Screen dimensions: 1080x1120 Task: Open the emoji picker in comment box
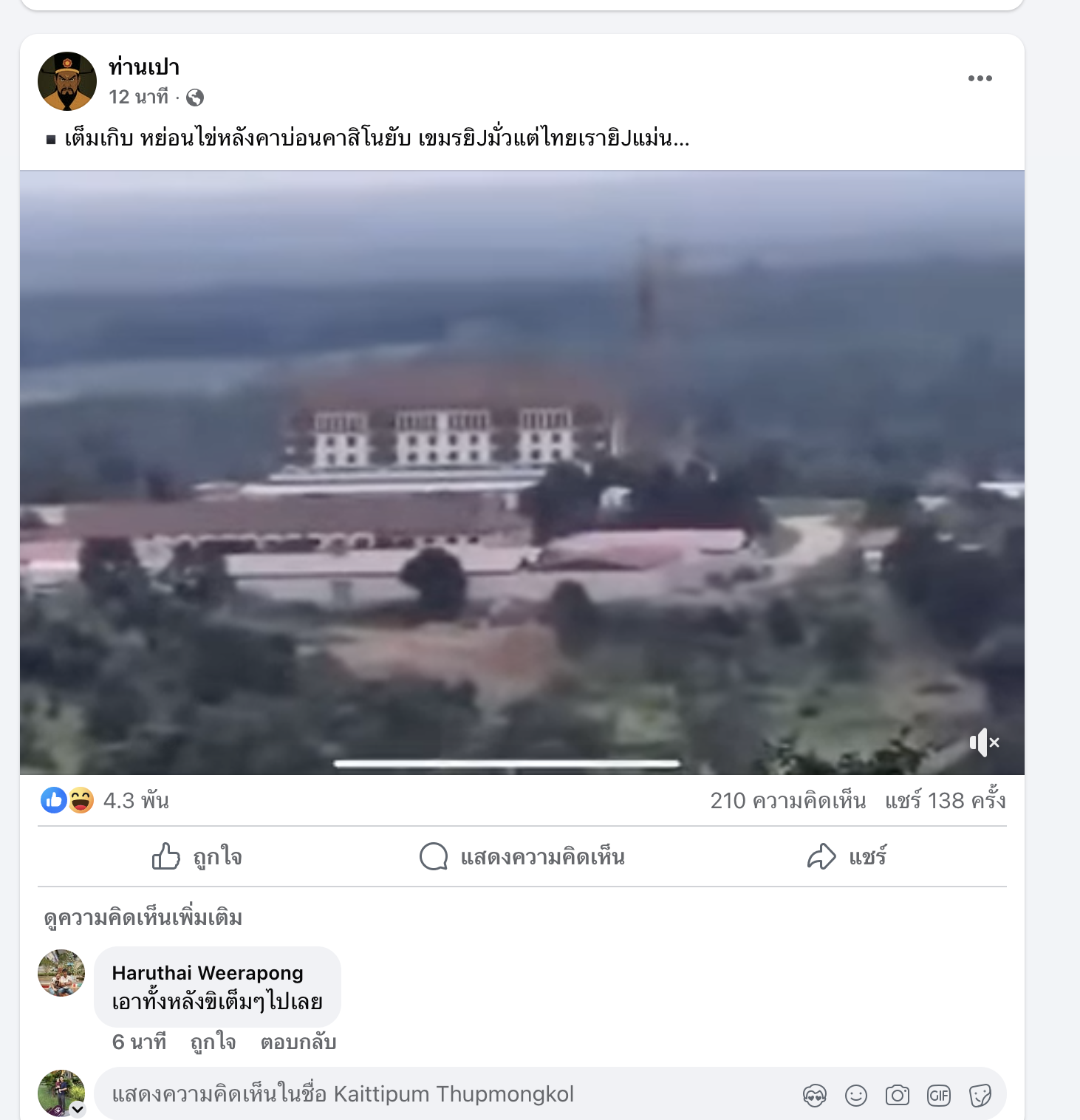[x=856, y=1096]
